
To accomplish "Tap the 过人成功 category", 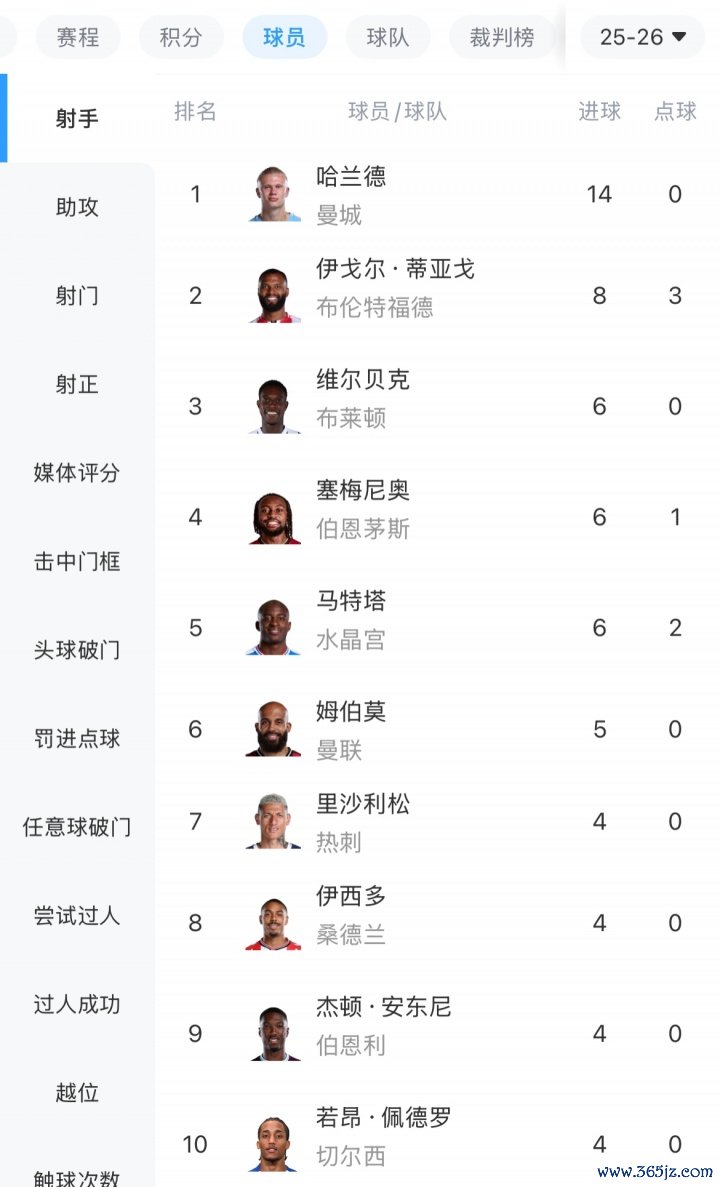I will click(x=77, y=1004).
